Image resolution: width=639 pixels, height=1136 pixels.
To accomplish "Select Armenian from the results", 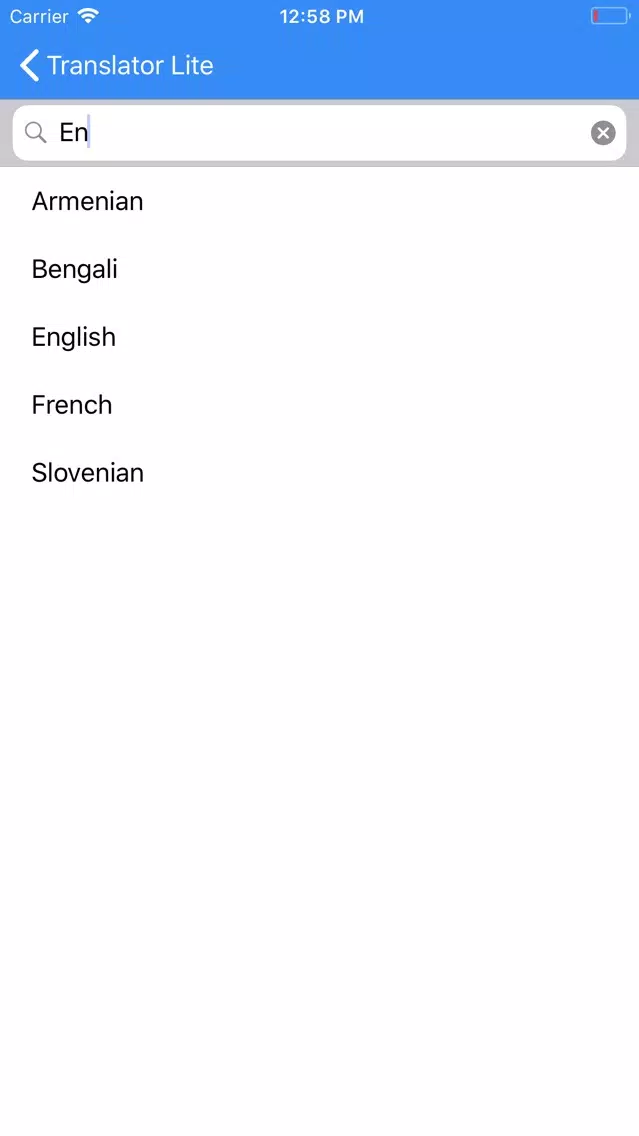I will pyautogui.click(x=320, y=201).
